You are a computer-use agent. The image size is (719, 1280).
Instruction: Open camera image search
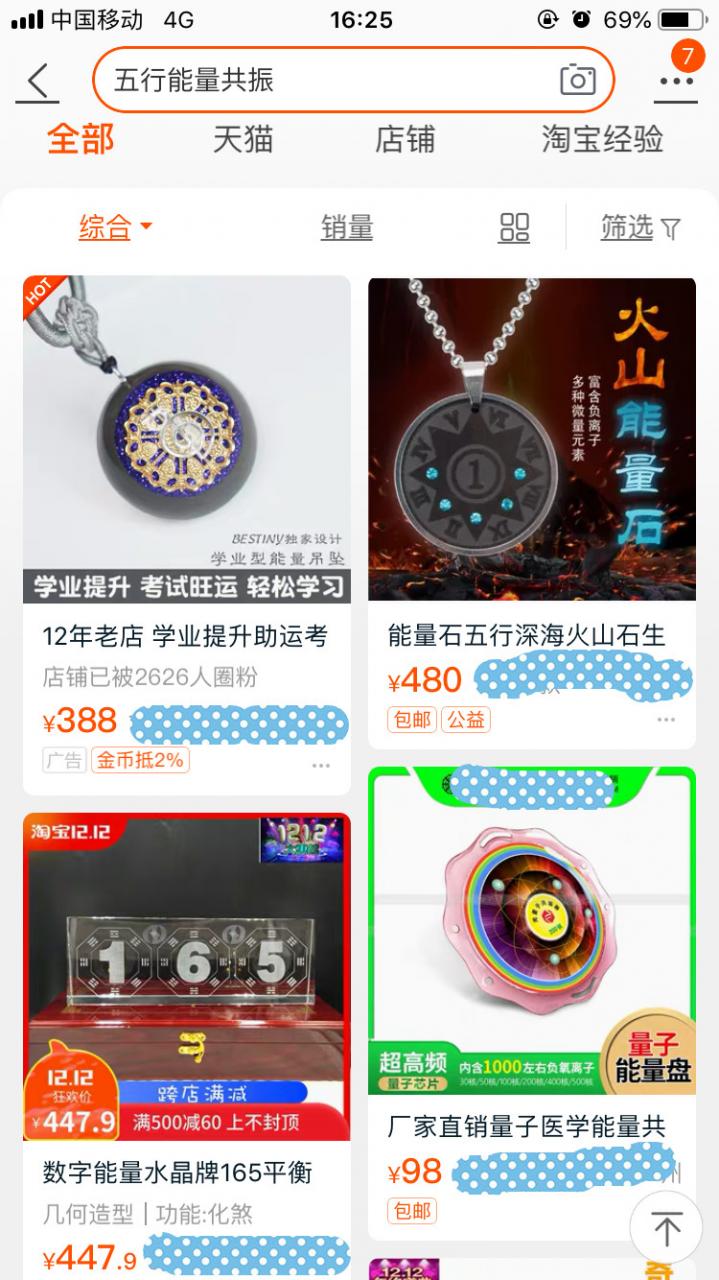(x=577, y=80)
